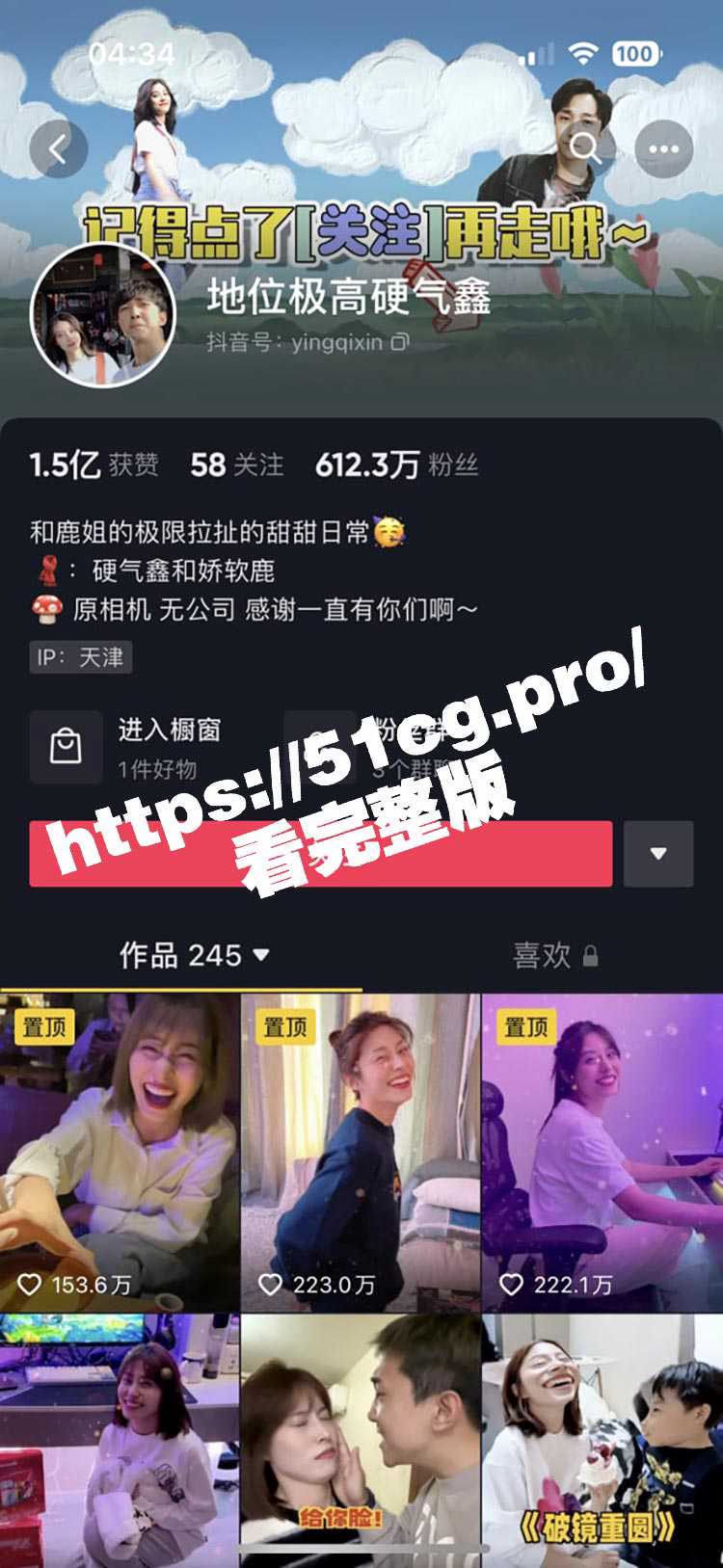723x1568 pixels.
Task: Open pinned video with 153.6万 likes
Action: (x=120, y=1152)
